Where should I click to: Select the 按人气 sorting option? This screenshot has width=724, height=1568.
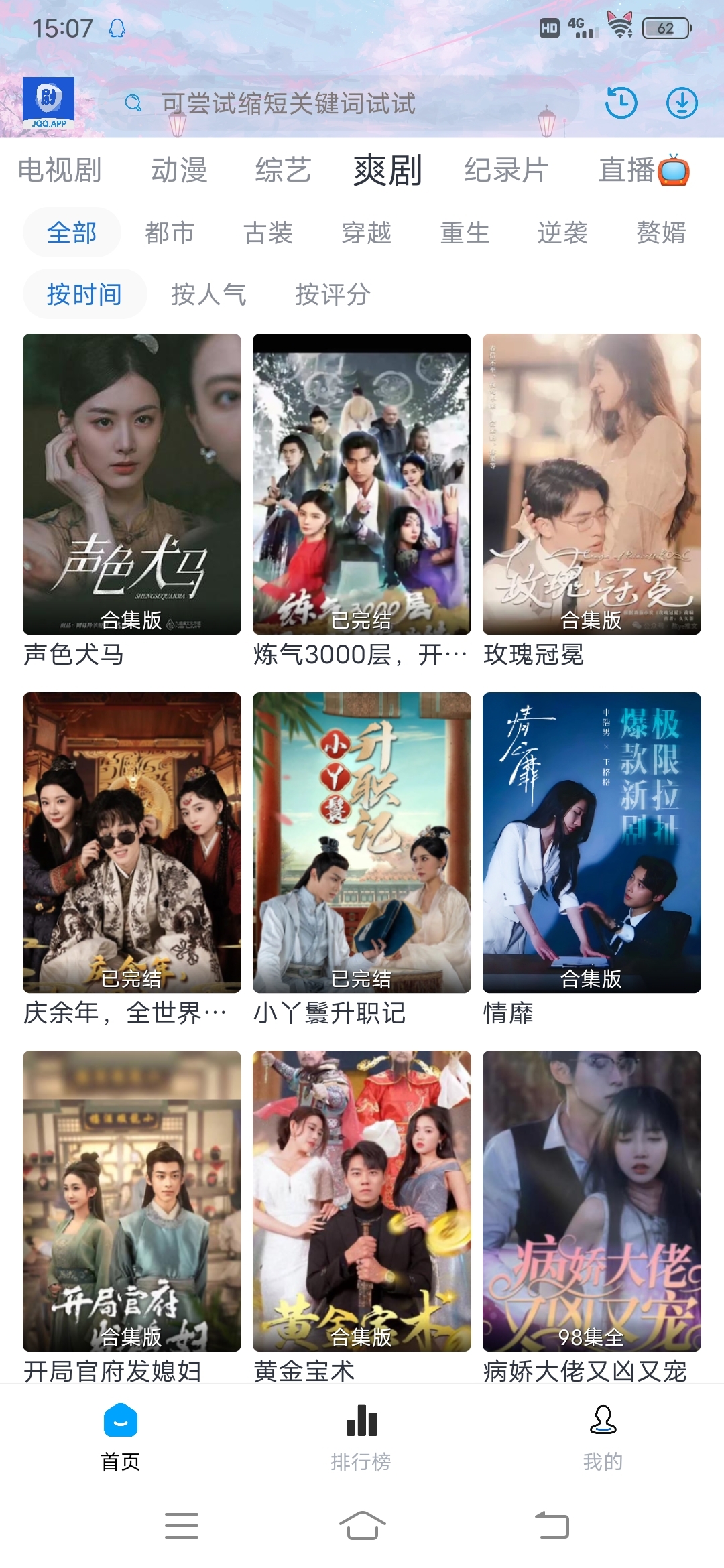[210, 295]
